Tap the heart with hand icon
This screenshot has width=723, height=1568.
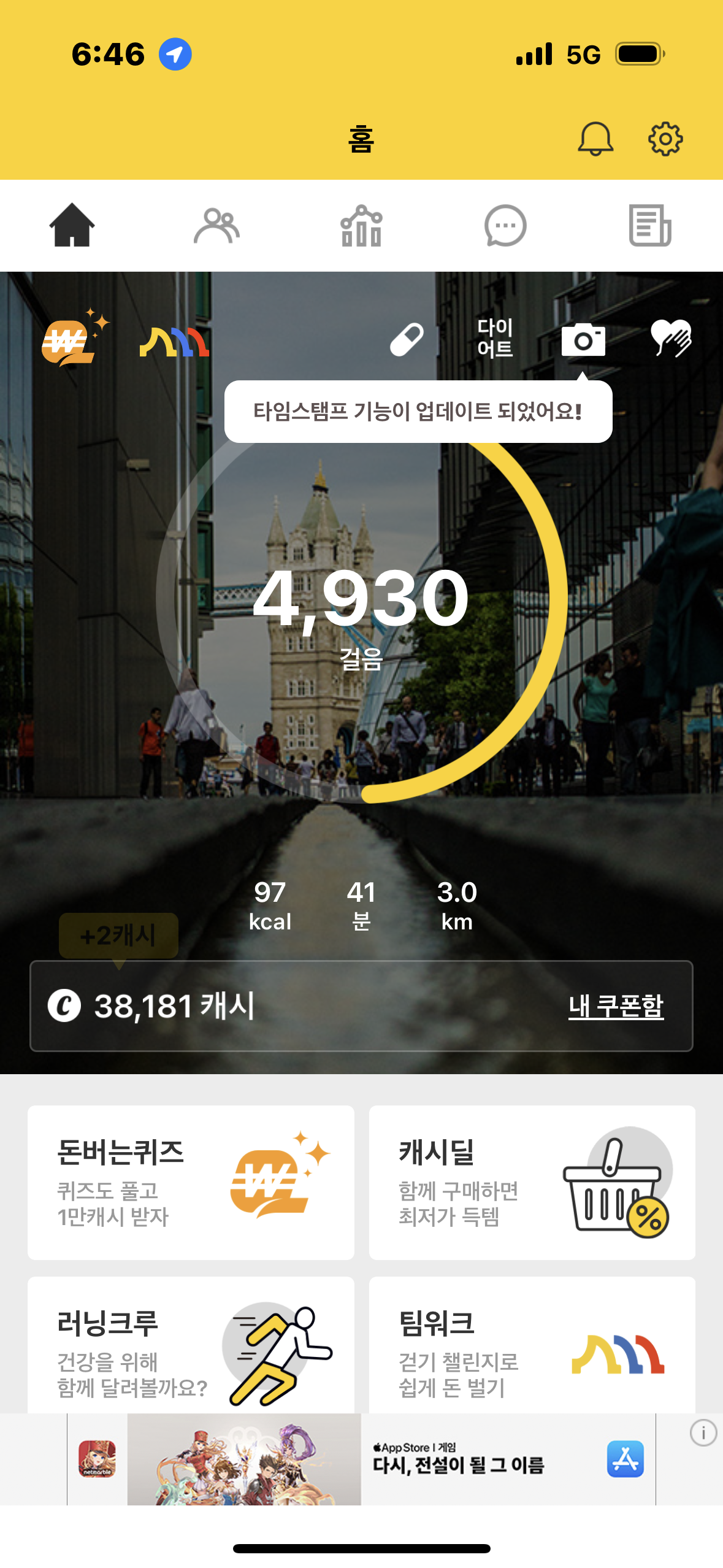coord(671,338)
